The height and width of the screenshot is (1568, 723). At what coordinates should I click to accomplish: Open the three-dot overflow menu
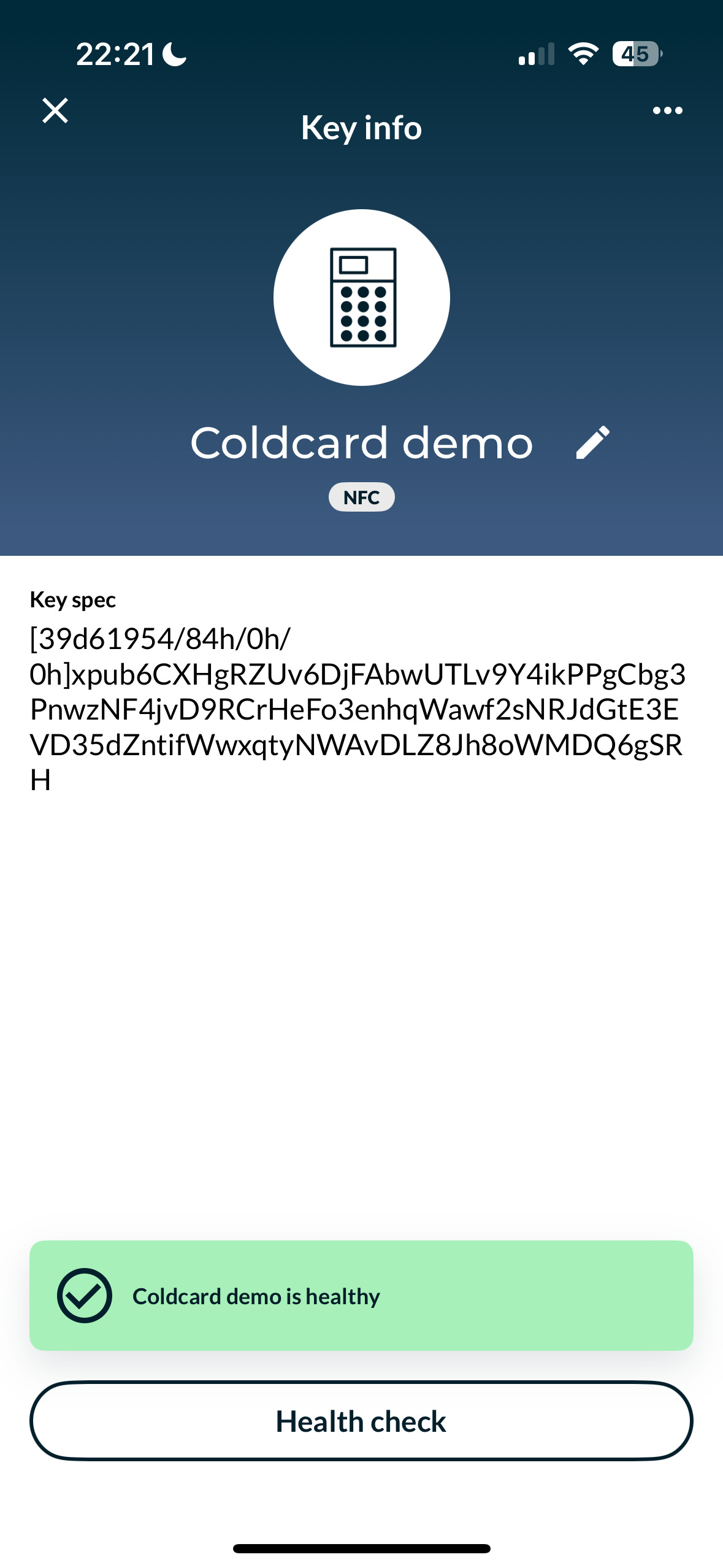[x=667, y=111]
